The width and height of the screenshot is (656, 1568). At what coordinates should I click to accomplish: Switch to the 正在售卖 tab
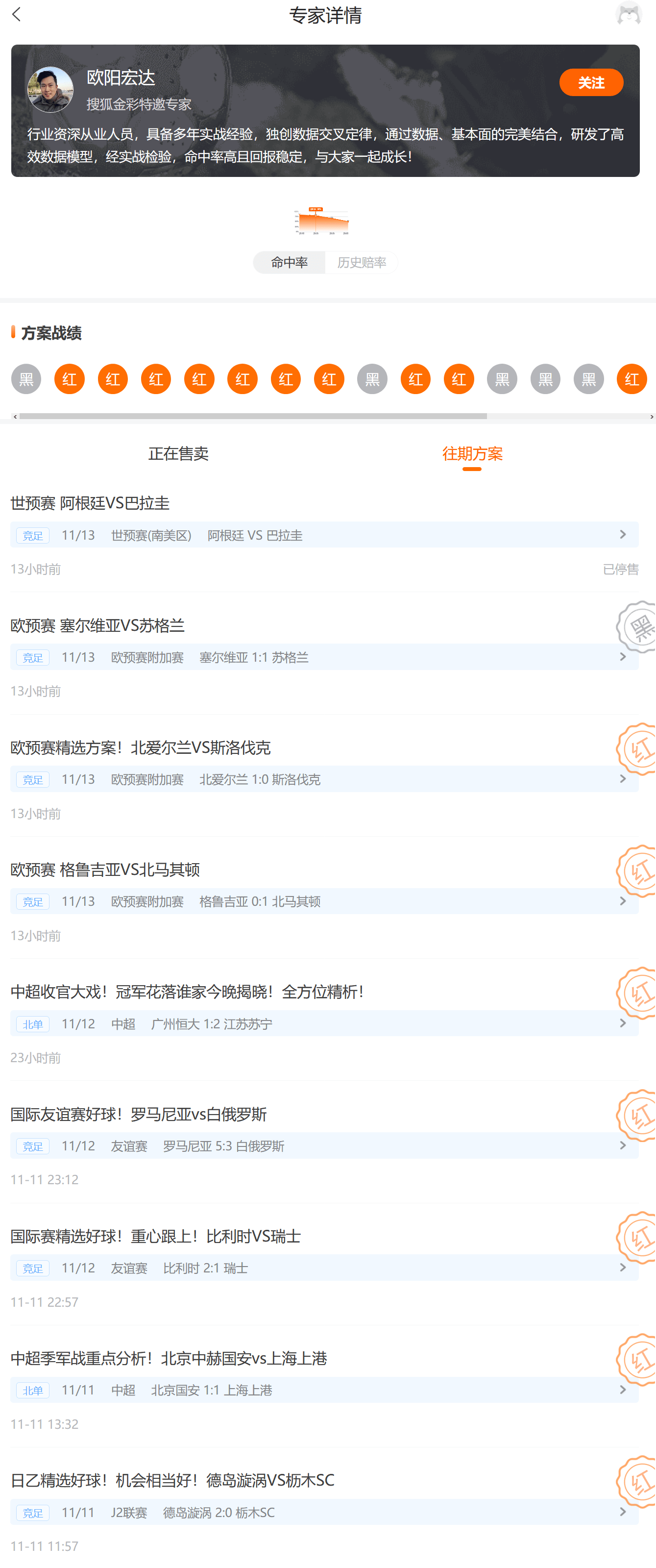178,453
